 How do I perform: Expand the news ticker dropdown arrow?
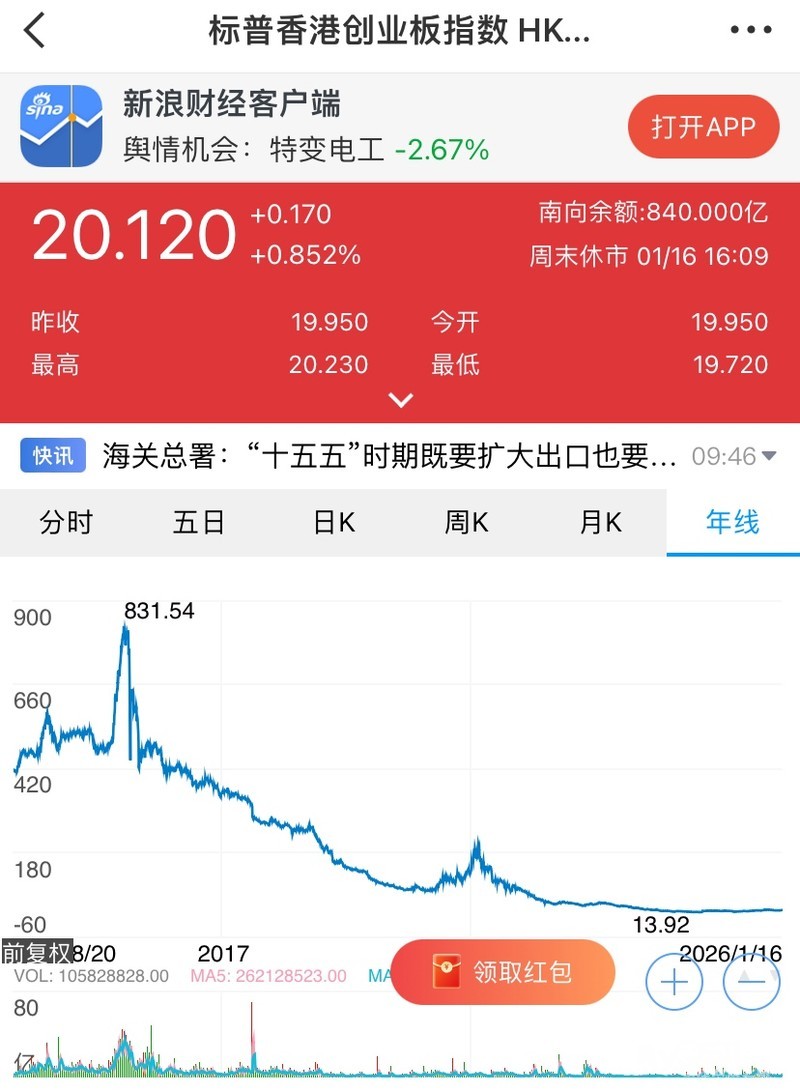tap(769, 457)
